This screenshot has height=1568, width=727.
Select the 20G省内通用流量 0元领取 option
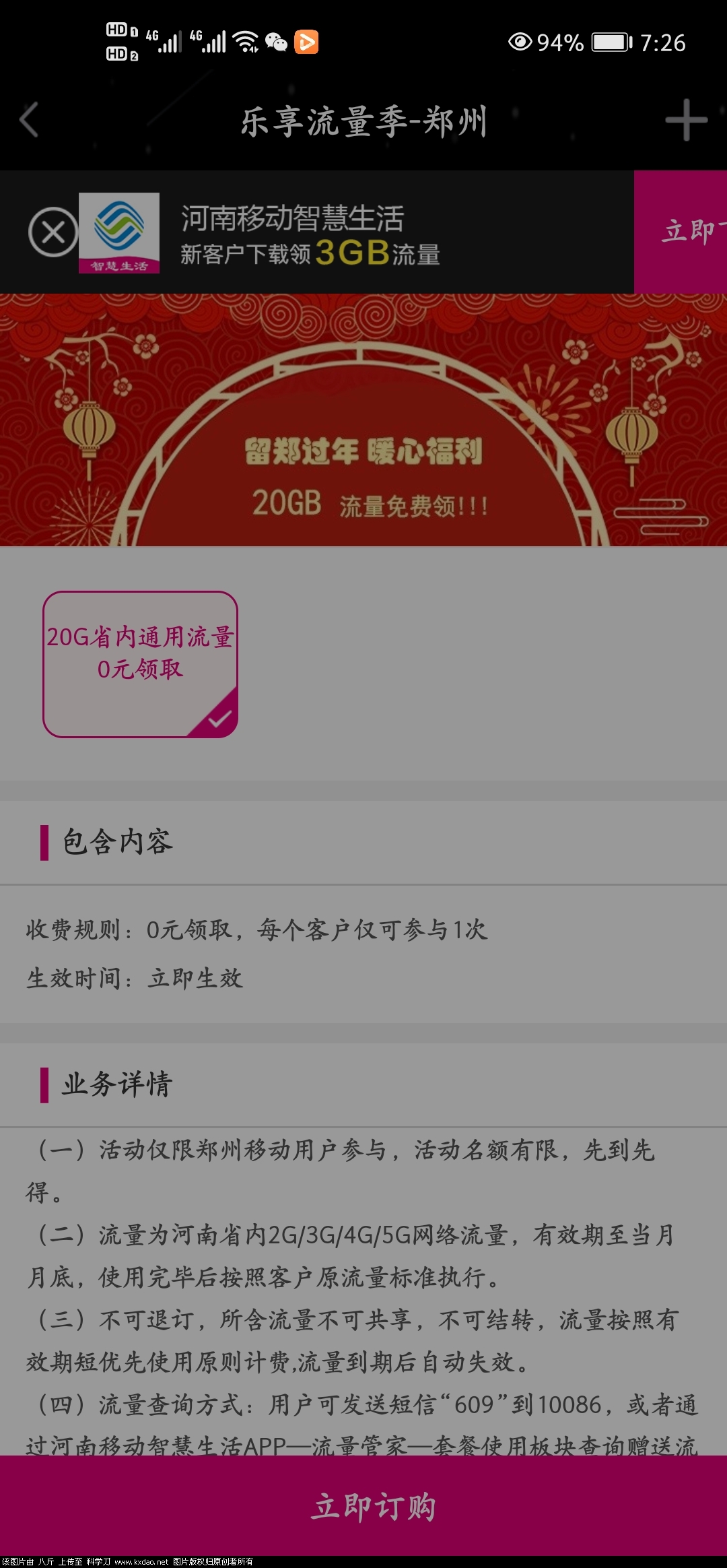pos(140,664)
